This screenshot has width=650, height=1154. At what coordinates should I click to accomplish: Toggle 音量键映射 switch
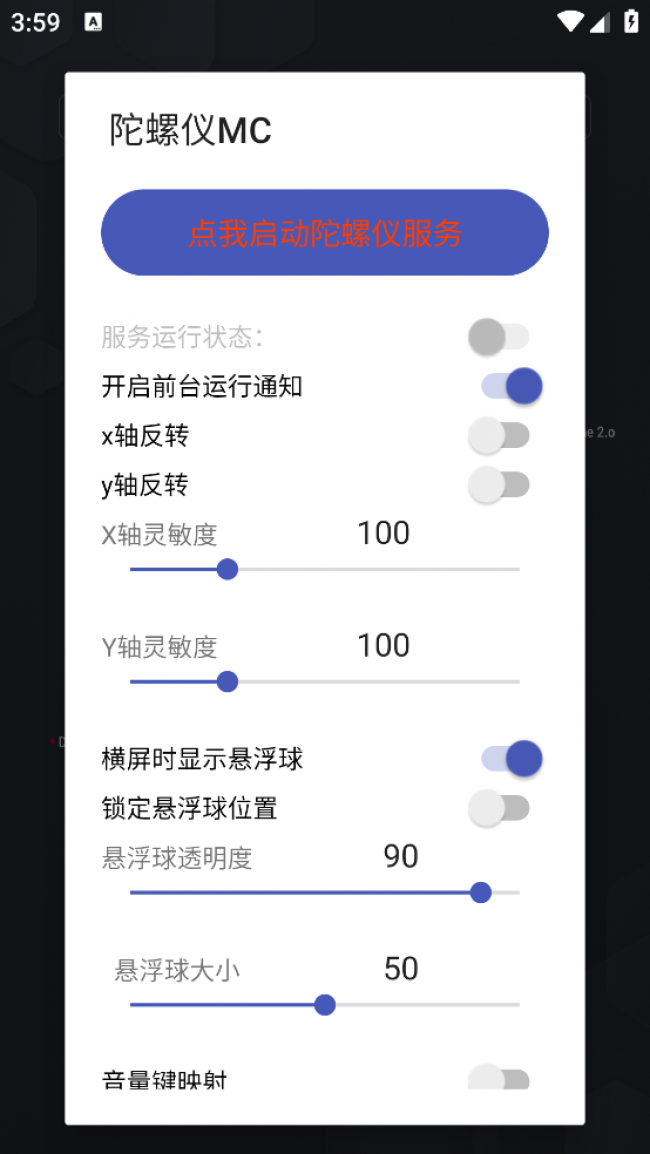click(499, 1078)
